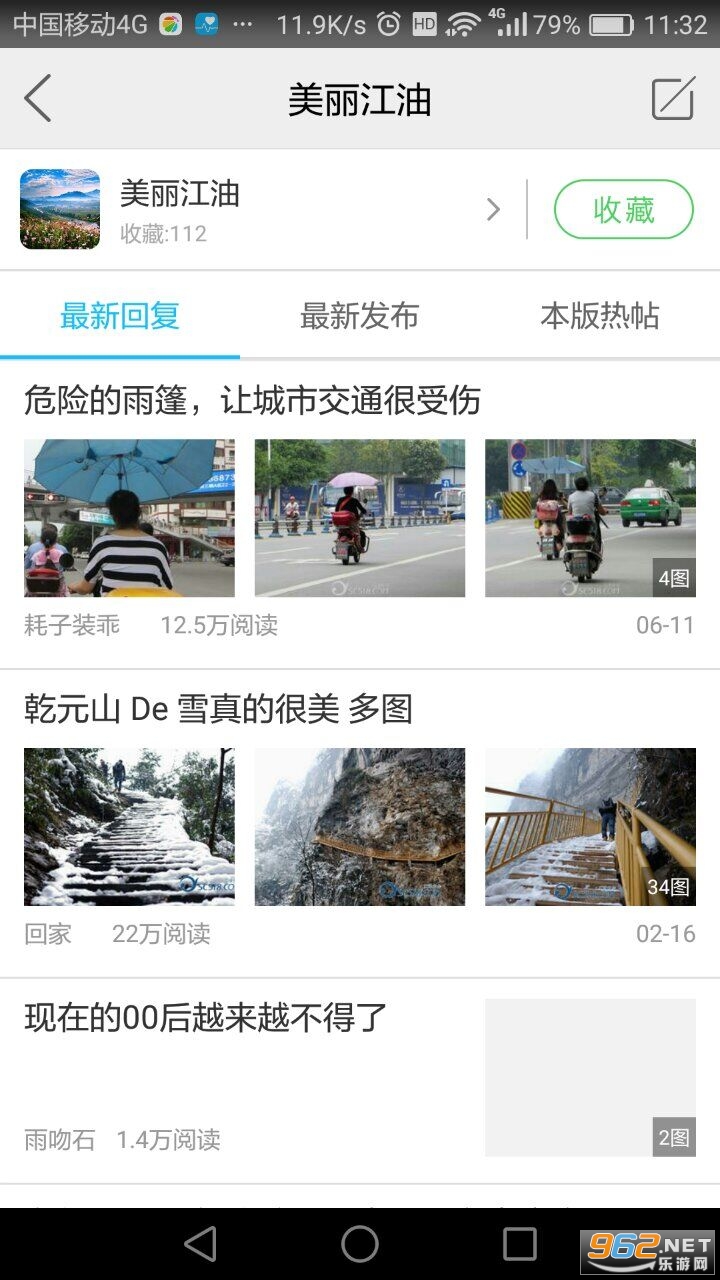Tap the system back triangle
Screen dimensions: 720x1280
200,1244
